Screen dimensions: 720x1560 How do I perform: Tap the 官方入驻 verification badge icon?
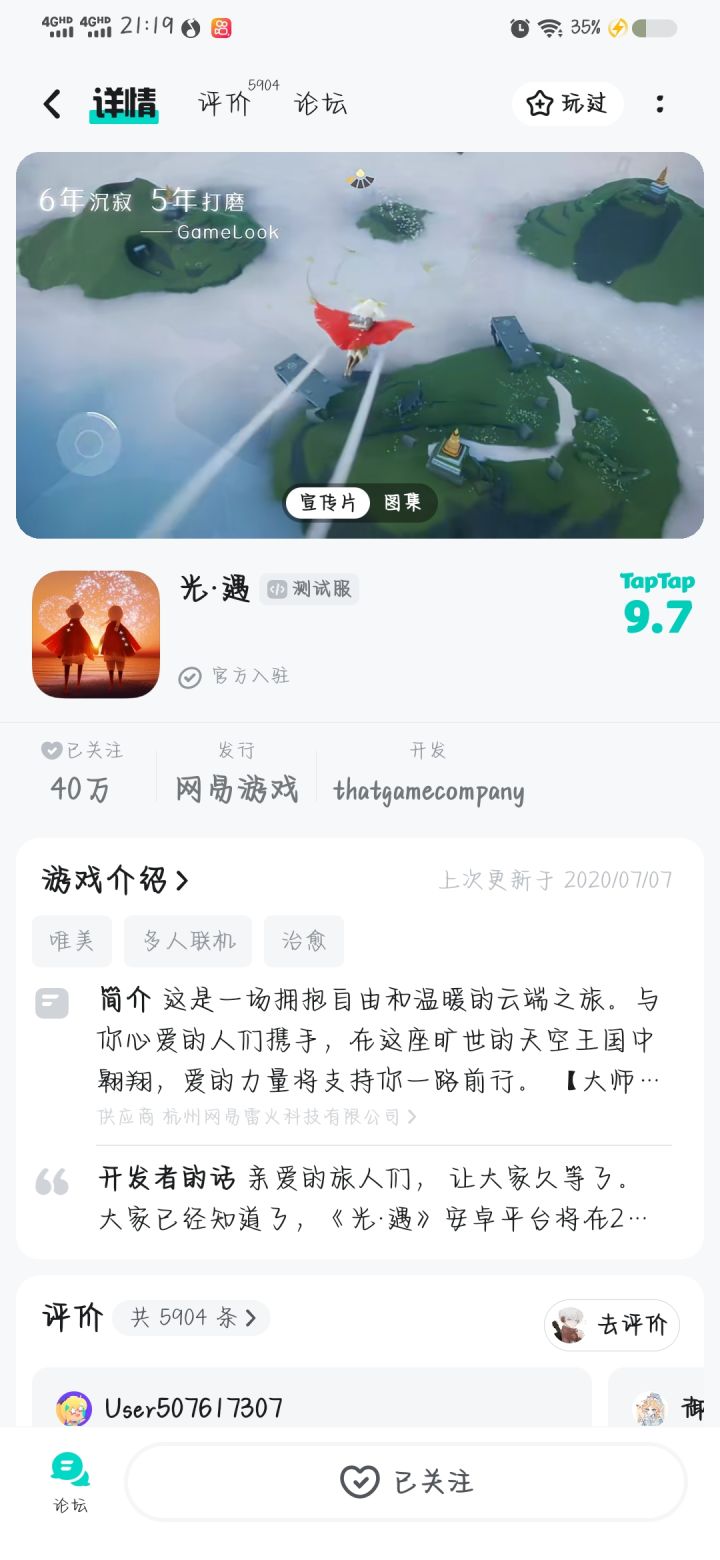pos(190,676)
